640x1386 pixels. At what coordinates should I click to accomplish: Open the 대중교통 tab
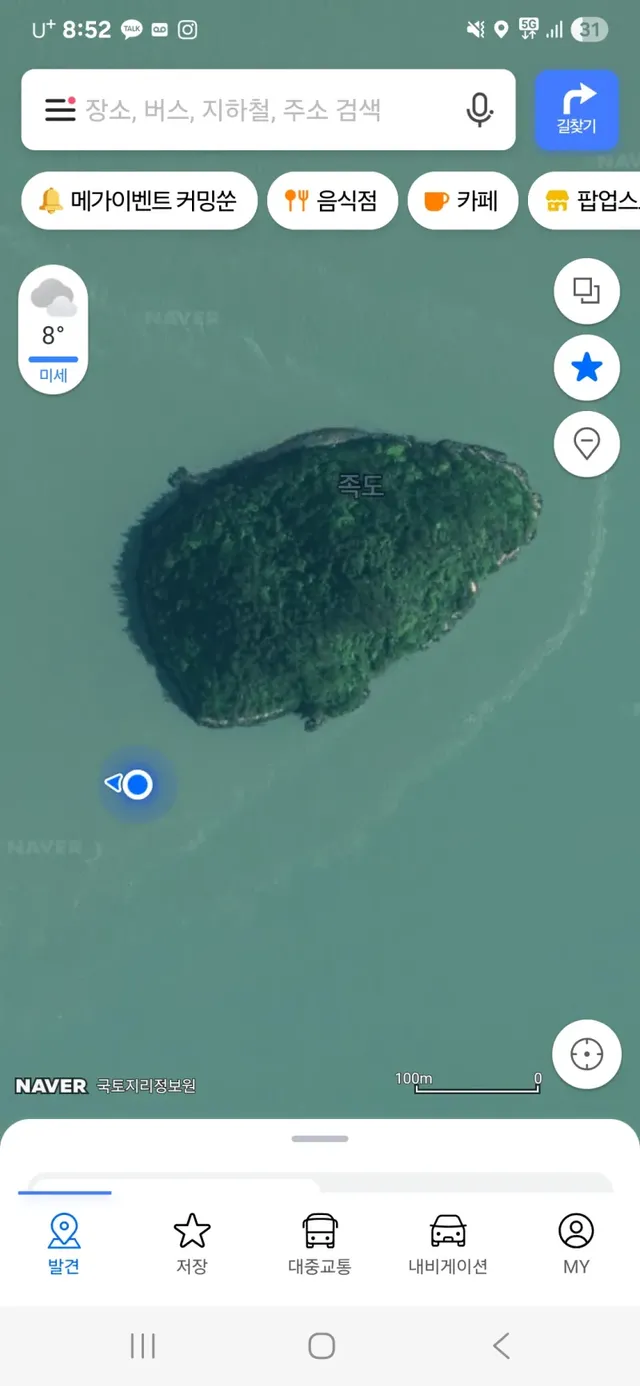[x=320, y=1244]
